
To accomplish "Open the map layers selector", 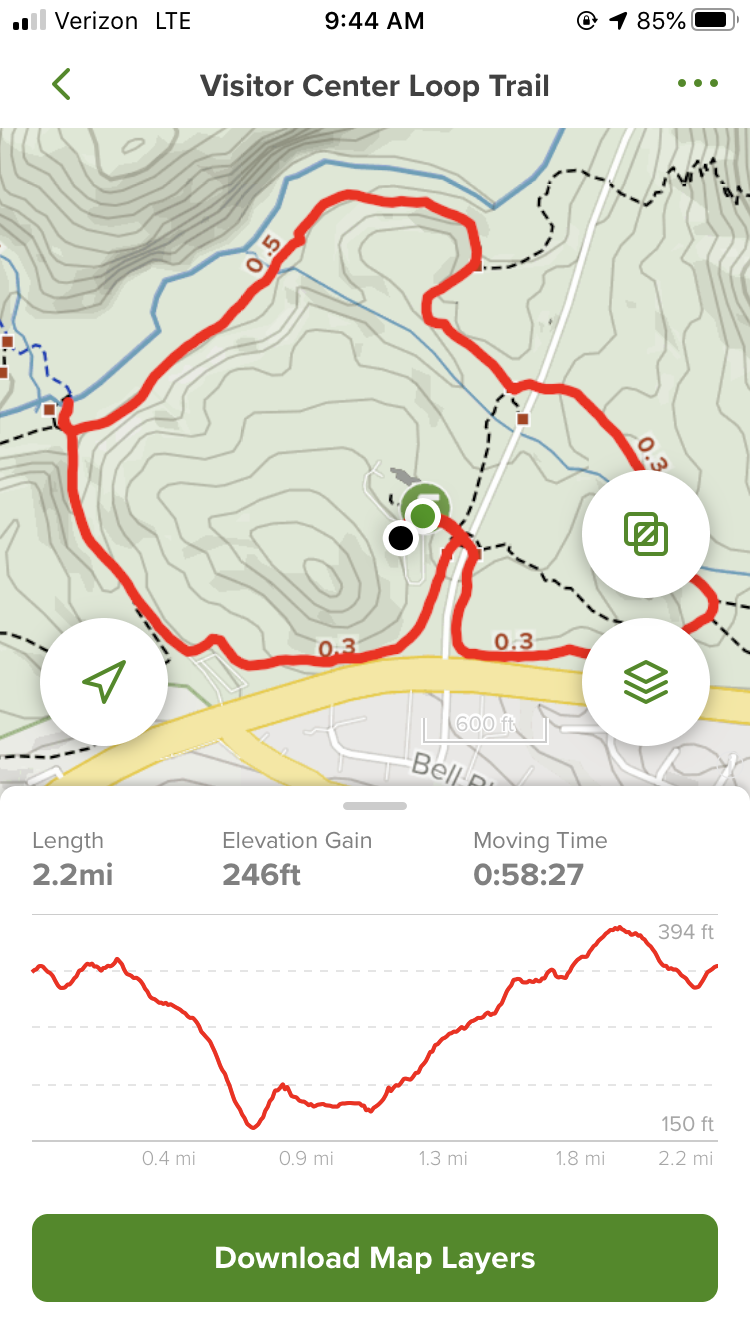I will coord(645,682).
